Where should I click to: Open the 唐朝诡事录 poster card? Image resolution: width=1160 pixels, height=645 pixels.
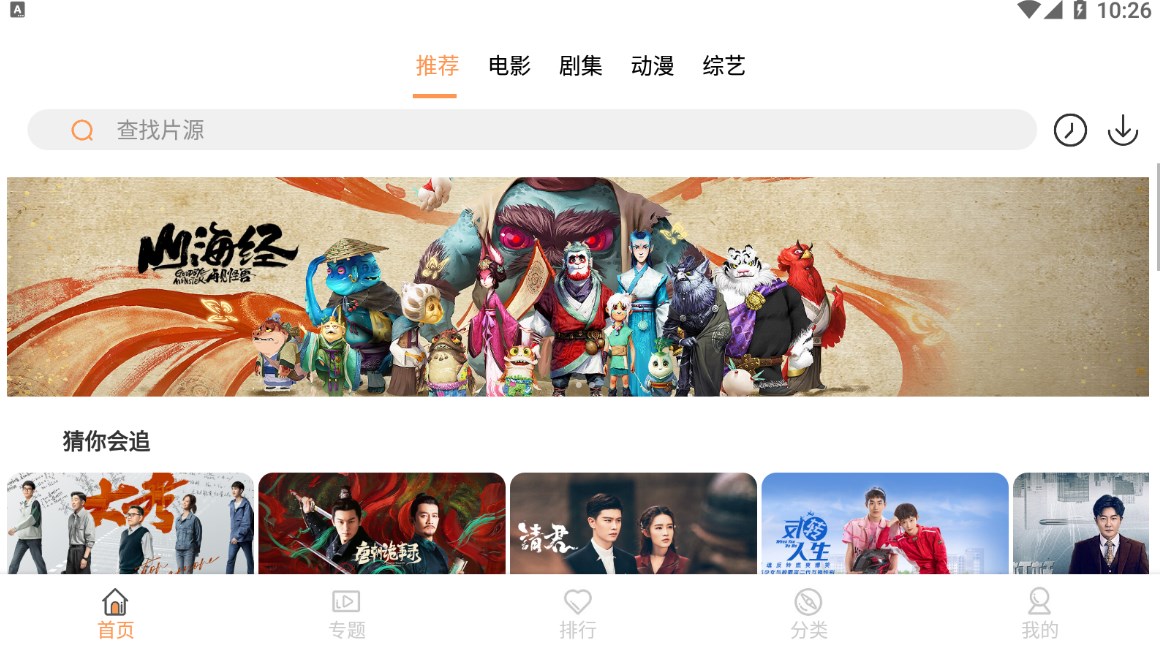click(x=381, y=523)
